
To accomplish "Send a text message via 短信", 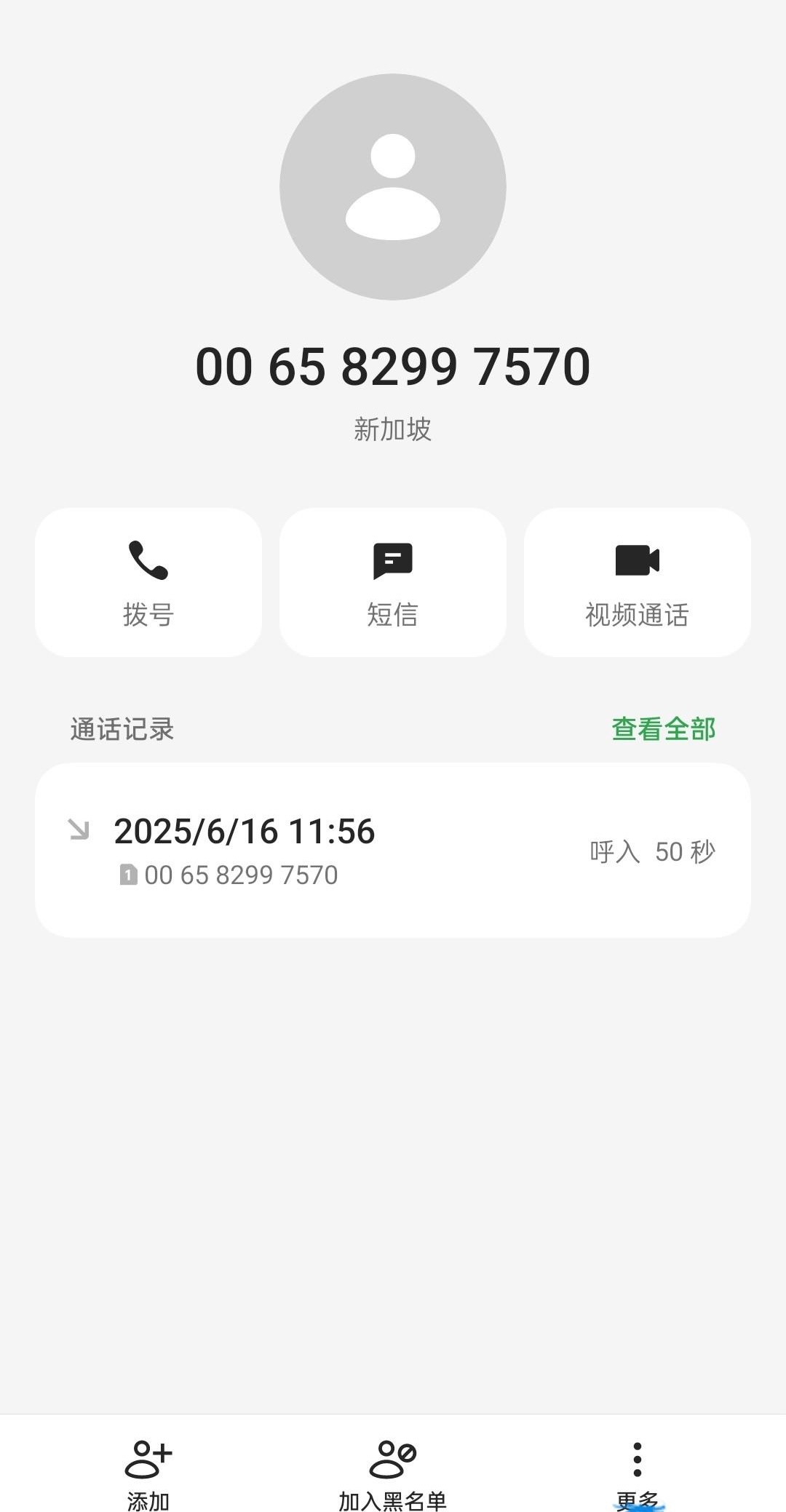I will click(393, 582).
